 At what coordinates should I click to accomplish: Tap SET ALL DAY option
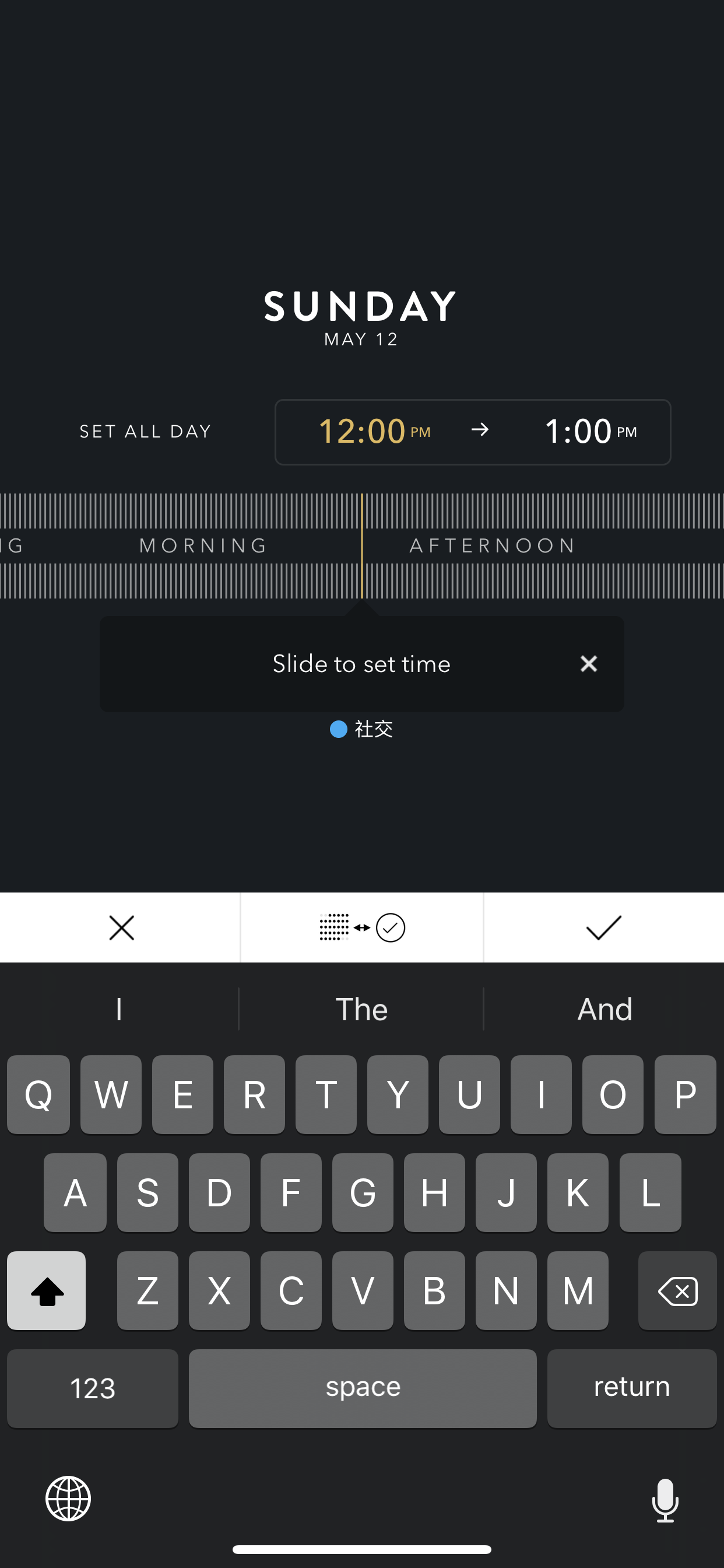(145, 432)
